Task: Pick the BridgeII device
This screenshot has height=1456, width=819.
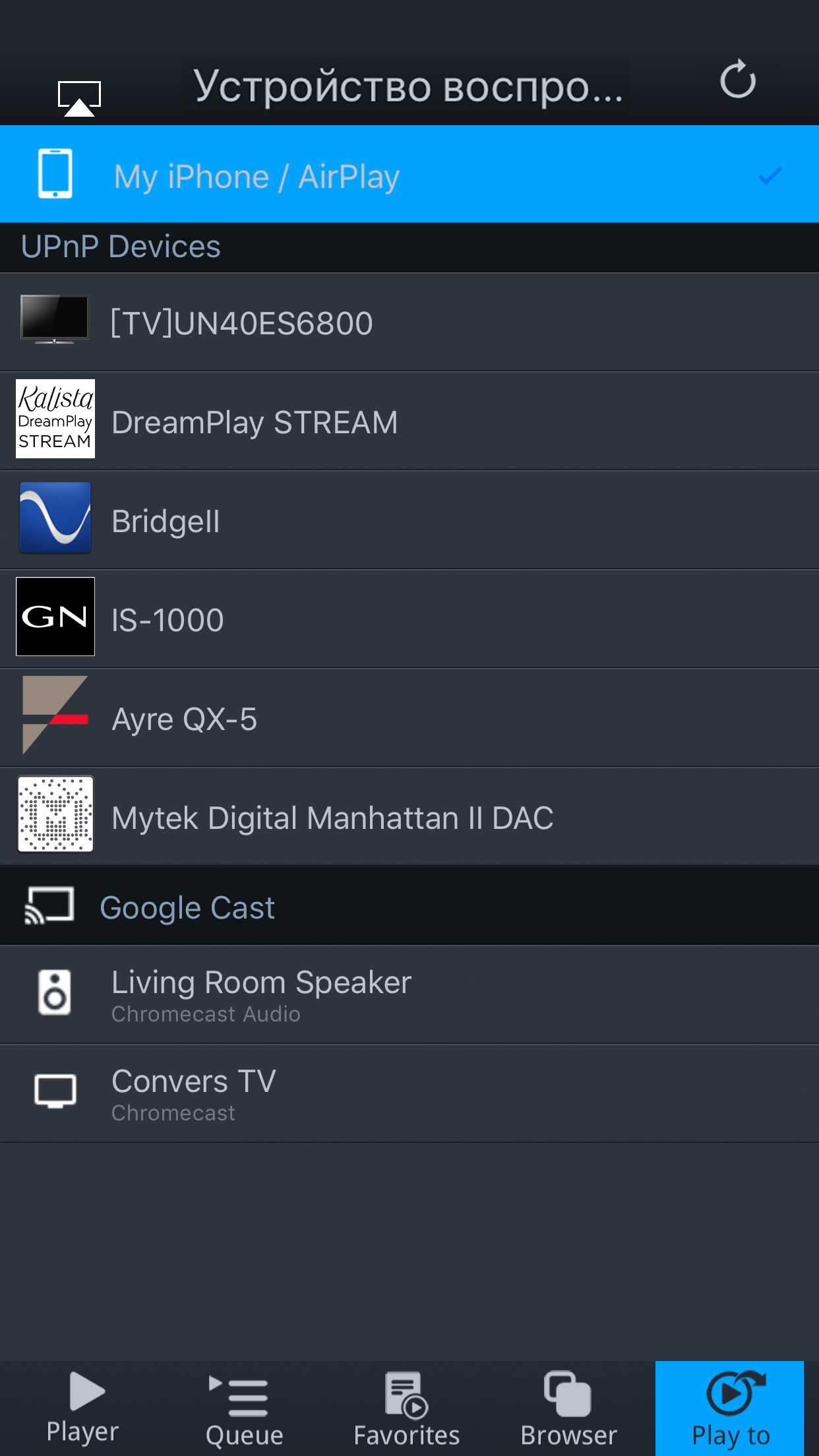Action: pos(409,521)
